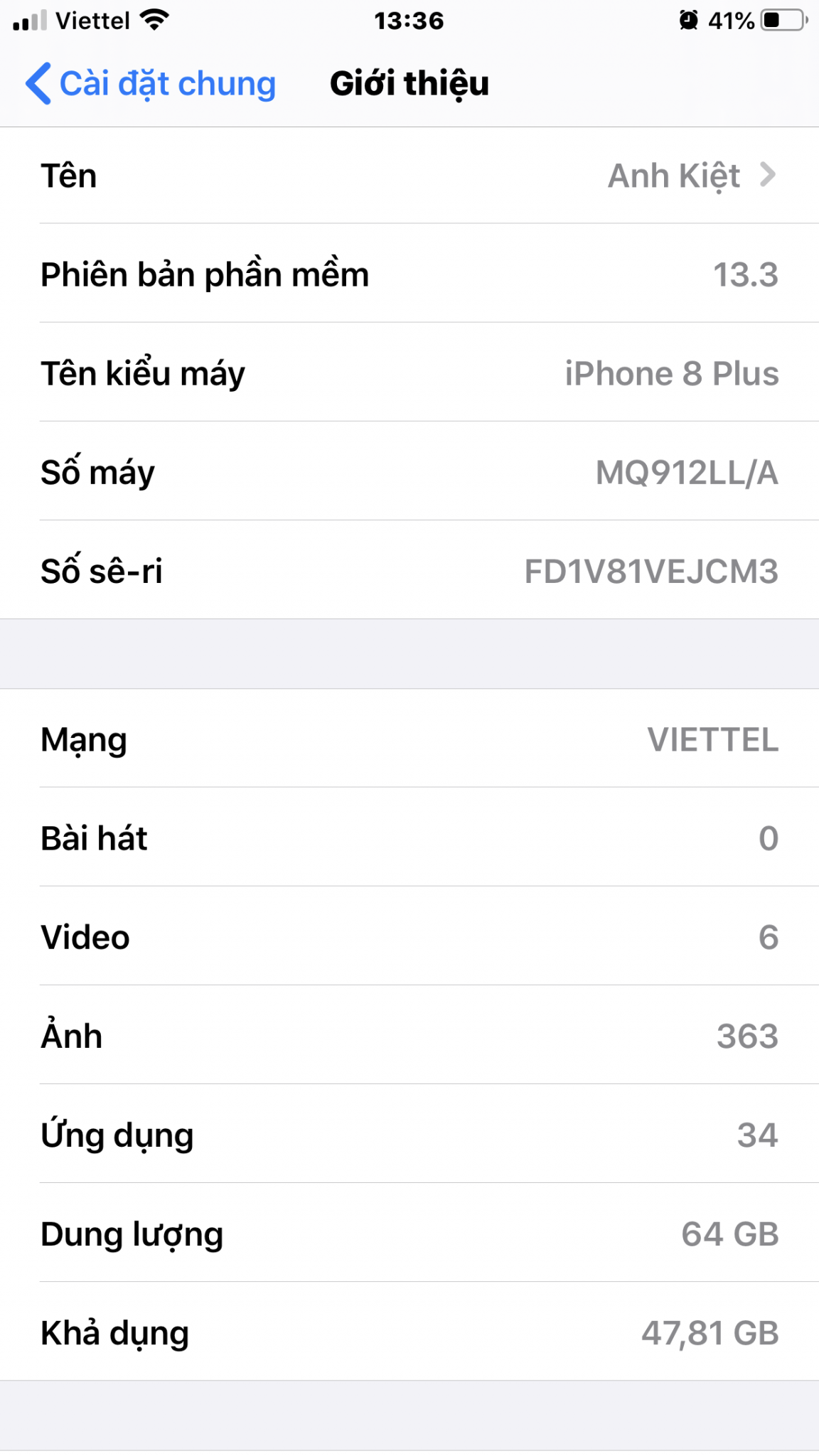819x1456 pixels.
Task: Tap the Phiên bản phần mềm row
Action: pos(409,274)
